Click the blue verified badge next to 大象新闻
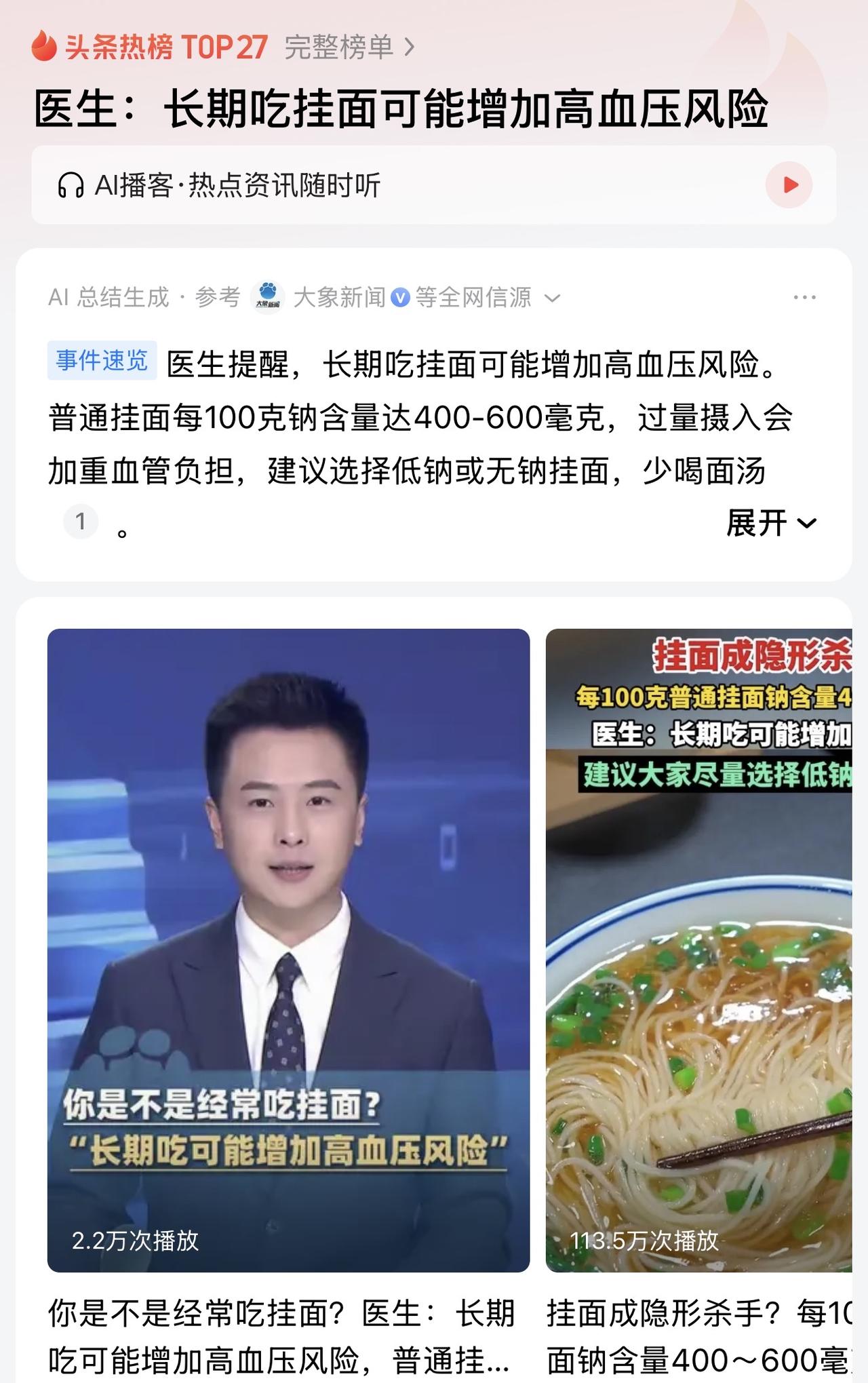 (x=401, y=296)
